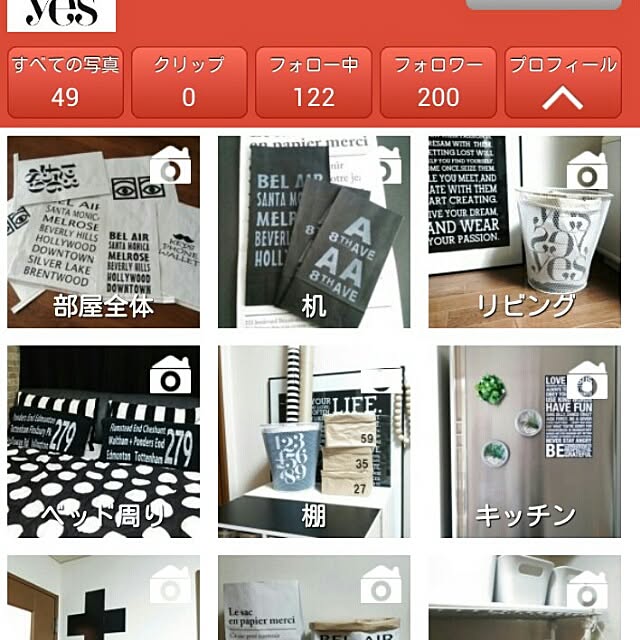Open the ベッド周り photo tile

coord(104,442)
